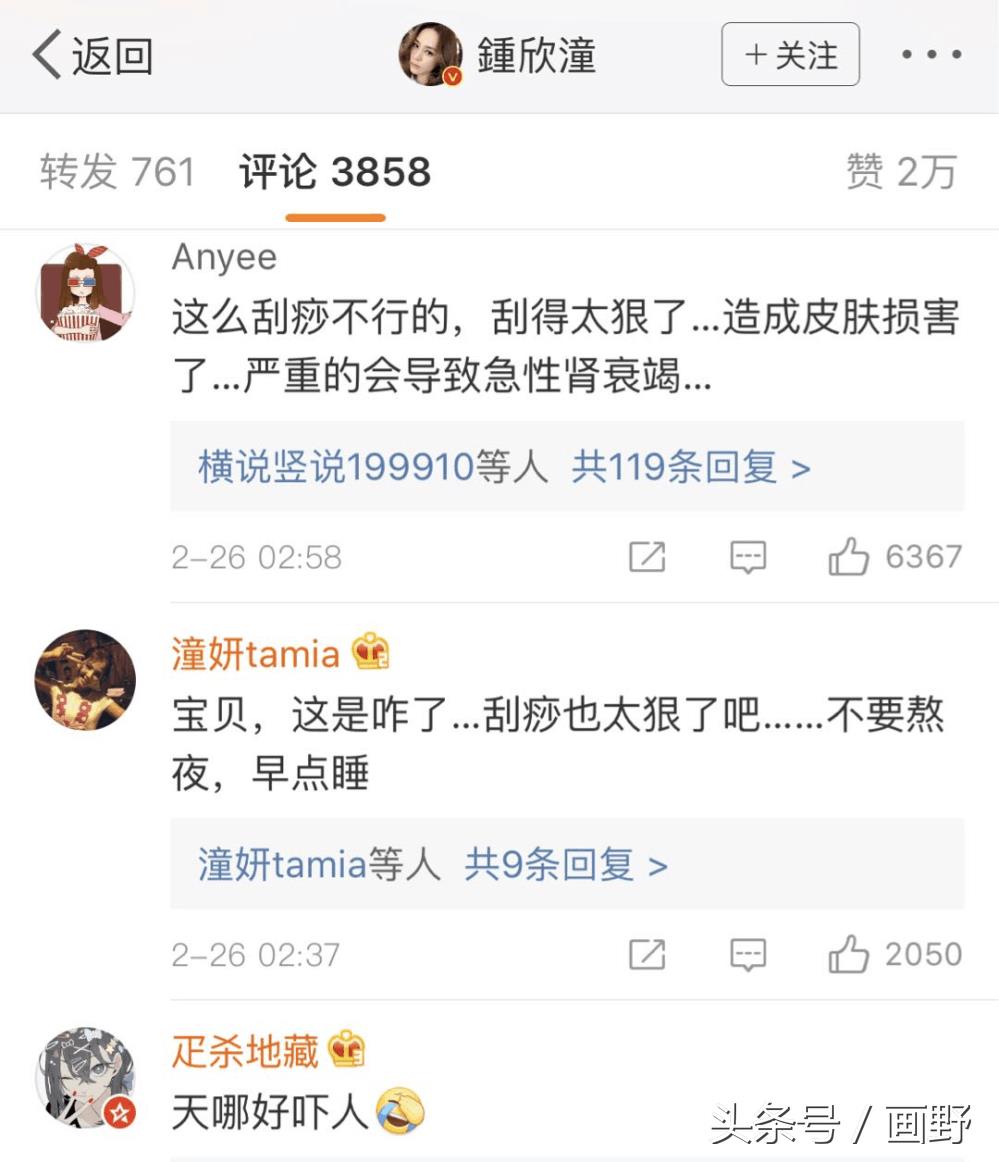999x1162 pixels.
Task: Like 潼妍tamia's comment with 2050 likes
Action: [x=849, y=955]
